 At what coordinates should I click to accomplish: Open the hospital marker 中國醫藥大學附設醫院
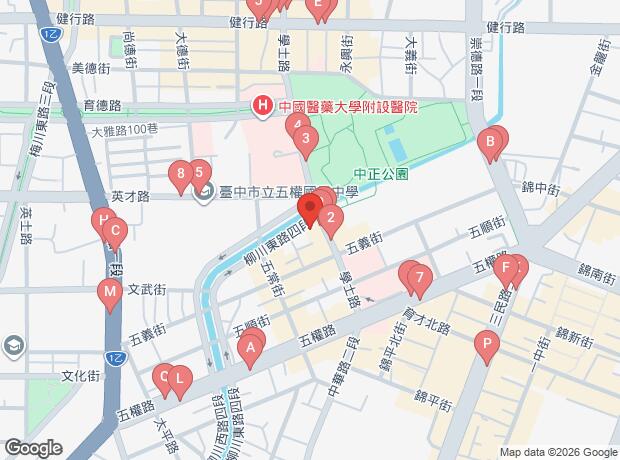coord(263,107)
